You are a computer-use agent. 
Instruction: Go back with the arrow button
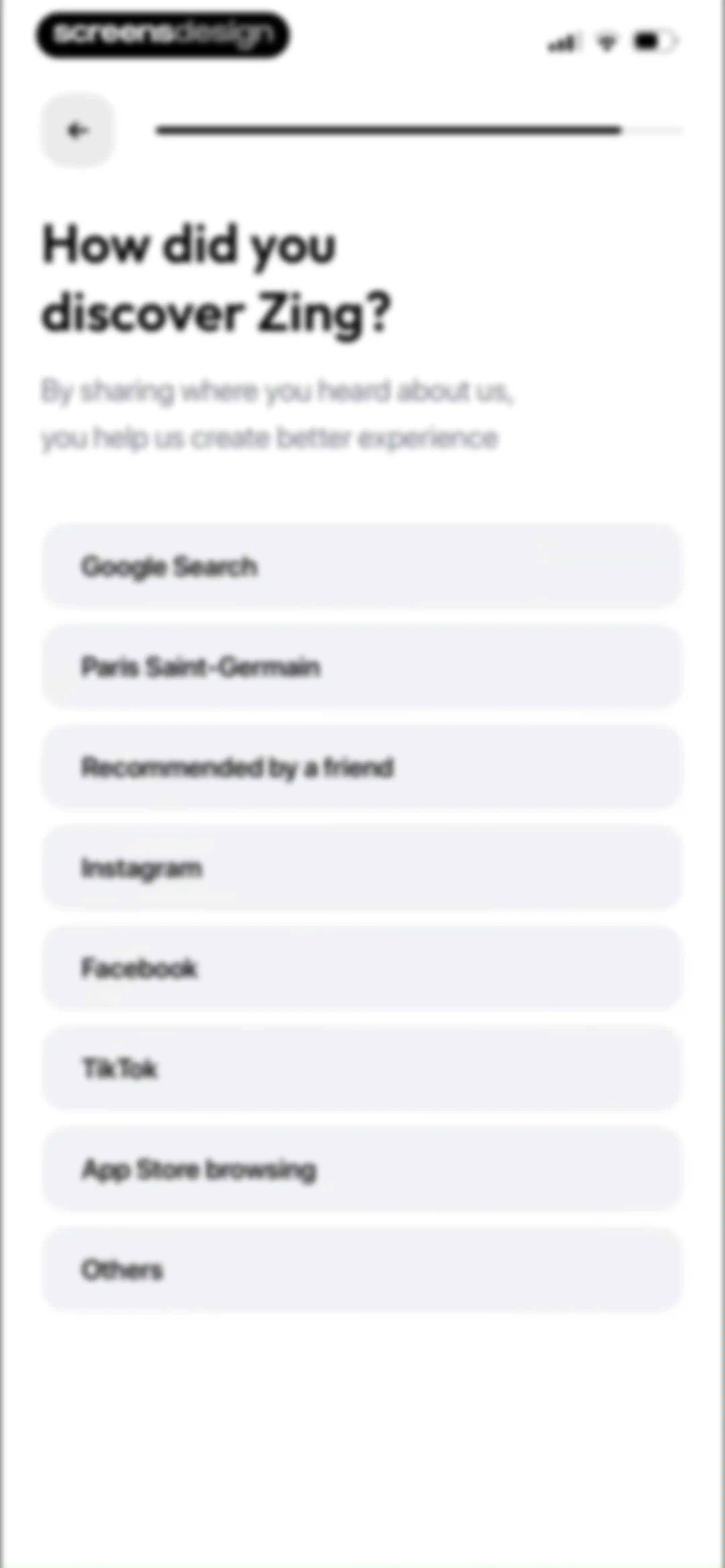click(77, 130)
